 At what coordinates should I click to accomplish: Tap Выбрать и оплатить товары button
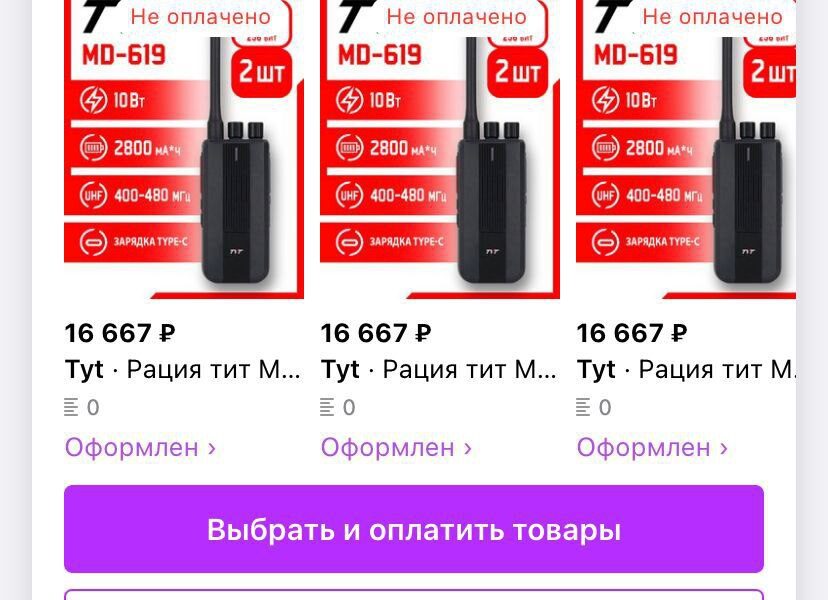[x=413, y=529]
